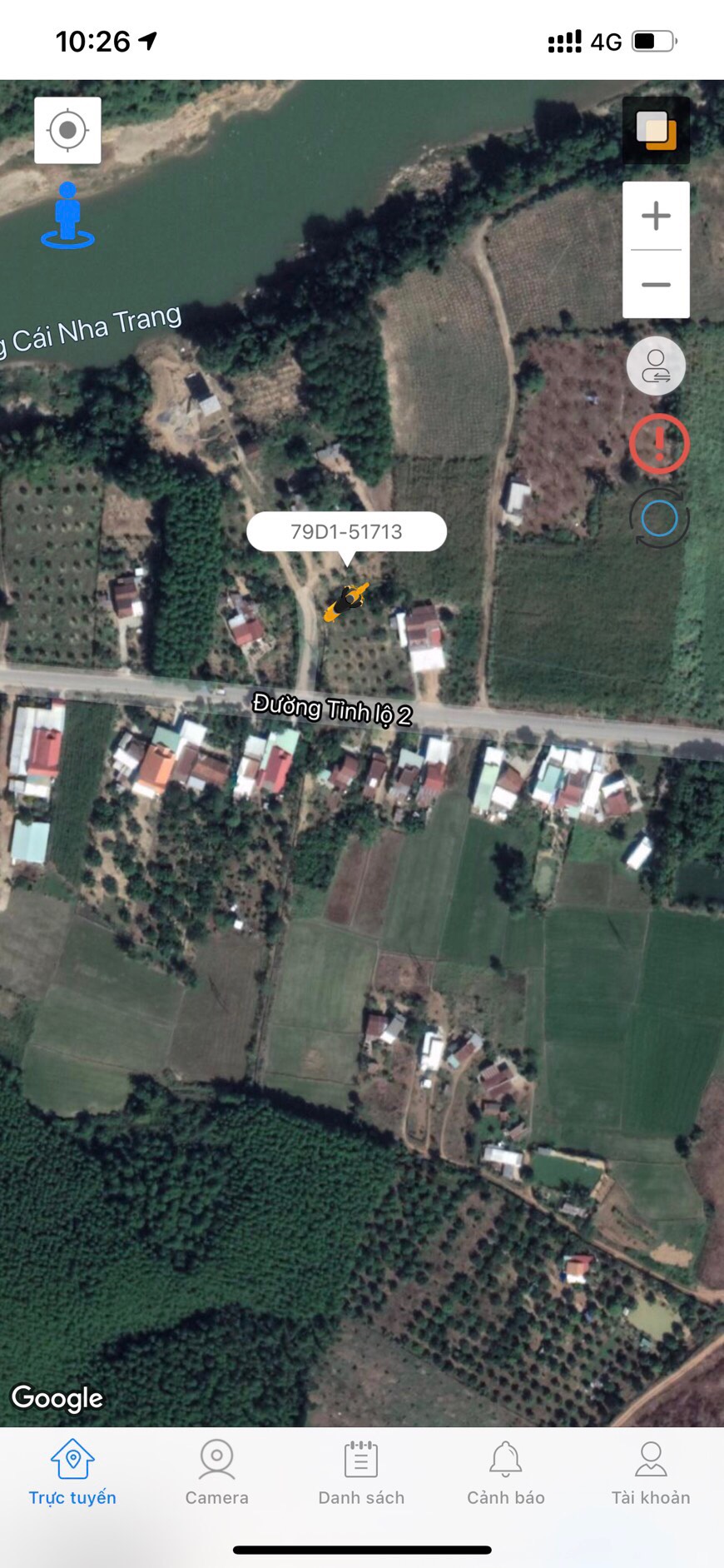724x1568 pixels.
Task: Open Street View pegman
Action: click(x=67, y=216)
